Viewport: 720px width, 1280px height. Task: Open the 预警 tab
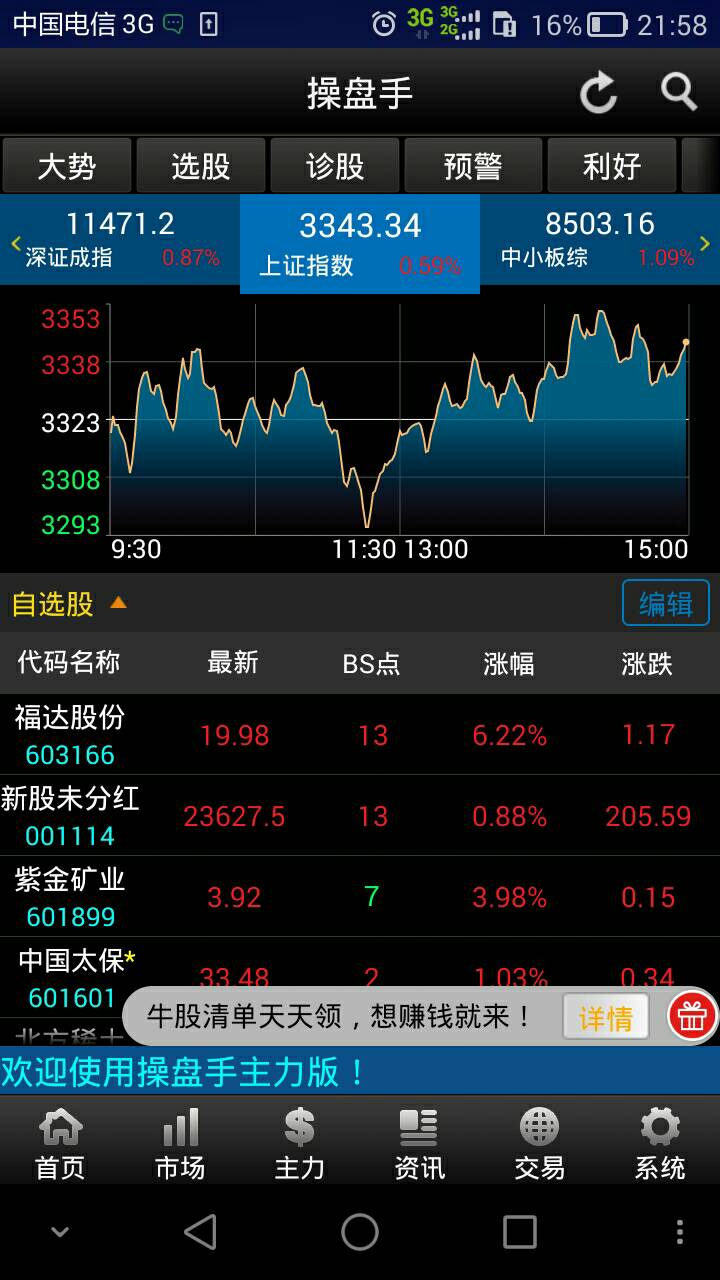click(x=473, y=165)
